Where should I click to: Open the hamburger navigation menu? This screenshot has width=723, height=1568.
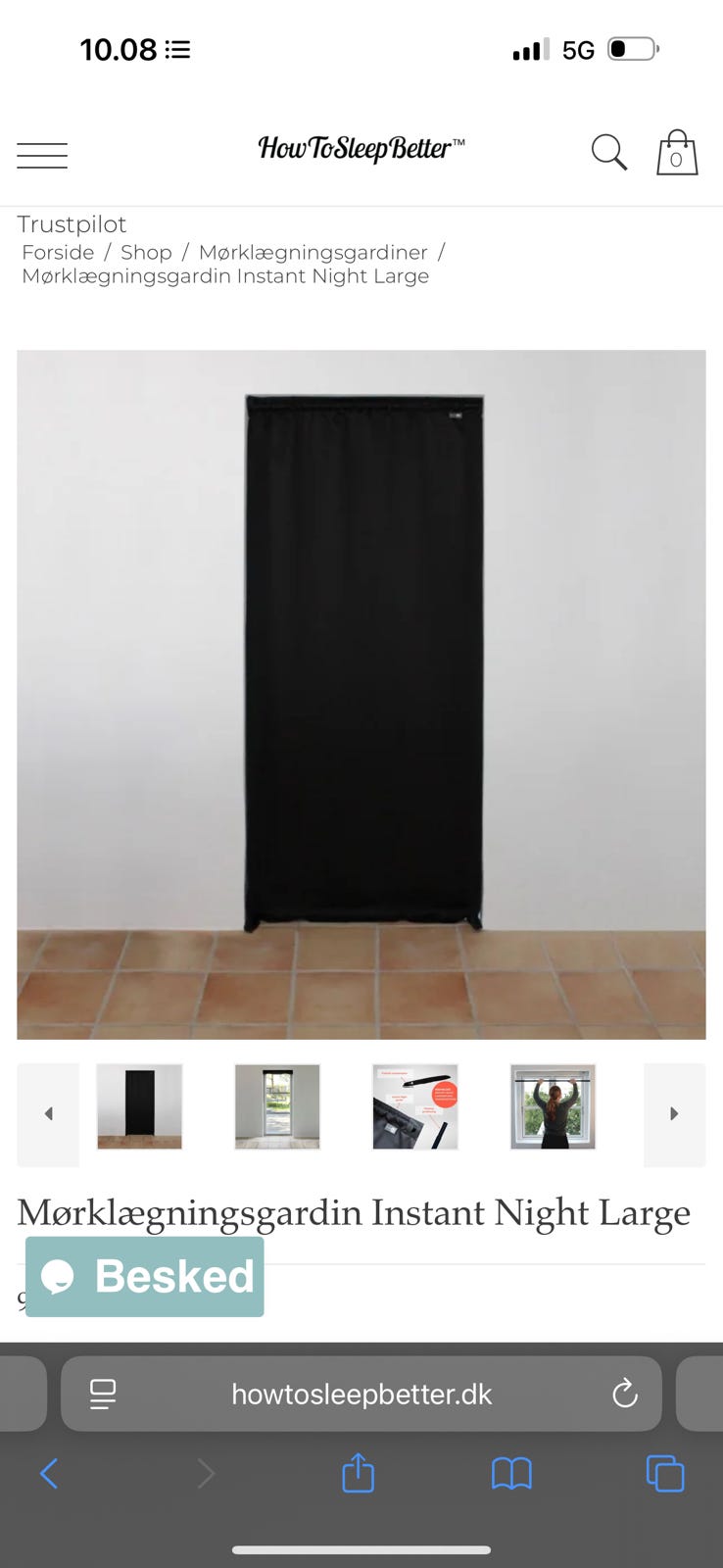41,155
